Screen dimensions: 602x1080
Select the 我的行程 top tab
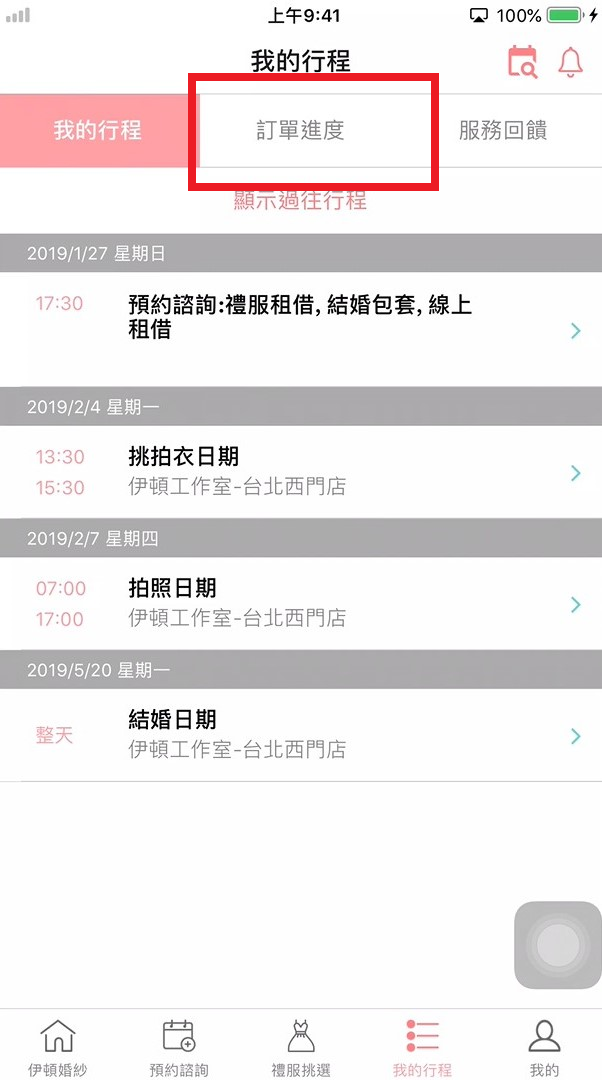point(99,130)
